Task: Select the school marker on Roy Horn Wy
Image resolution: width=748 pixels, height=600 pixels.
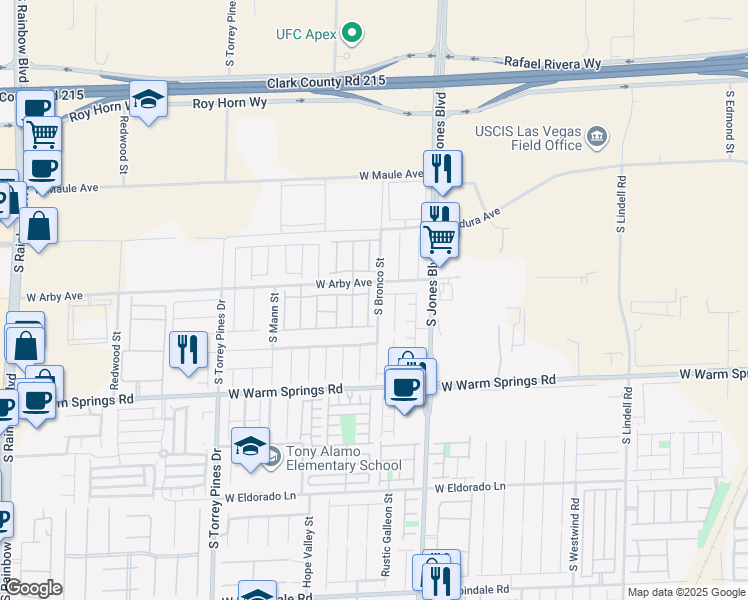Action: (148, 100)
